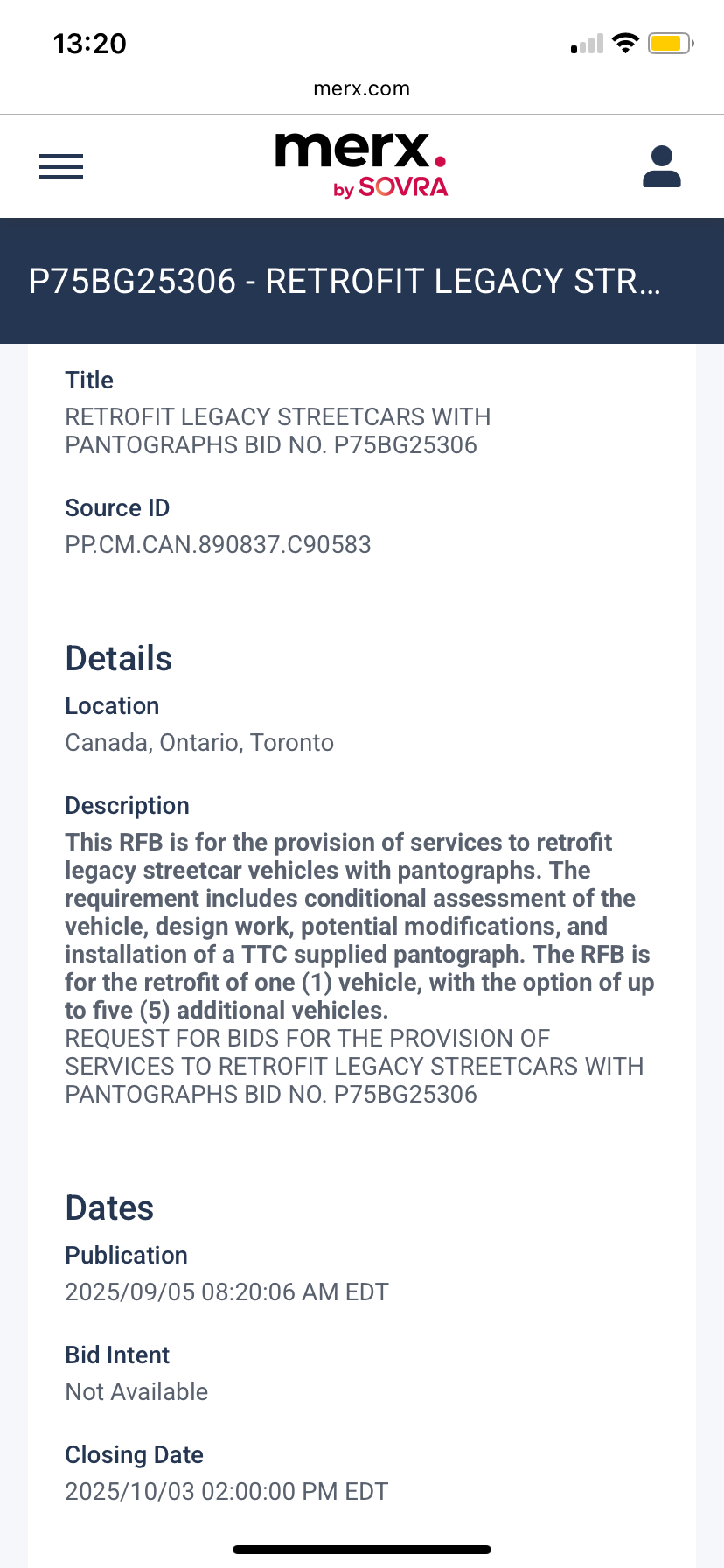Tap the merx.com address bar
Image resolution: width=724 pixels, height=1568 pixels.
point(361,88)
